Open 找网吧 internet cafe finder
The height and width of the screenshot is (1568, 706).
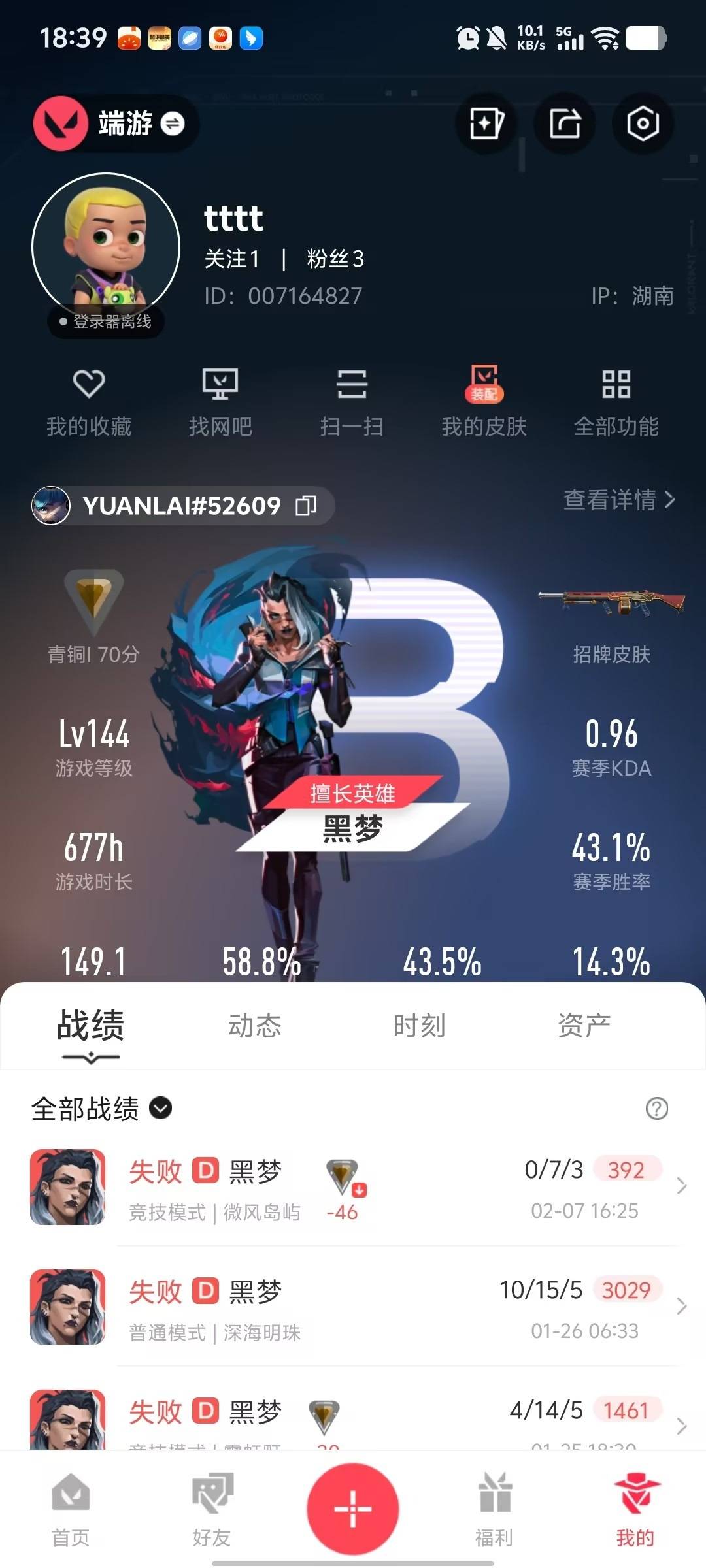(x=222, y=399)
